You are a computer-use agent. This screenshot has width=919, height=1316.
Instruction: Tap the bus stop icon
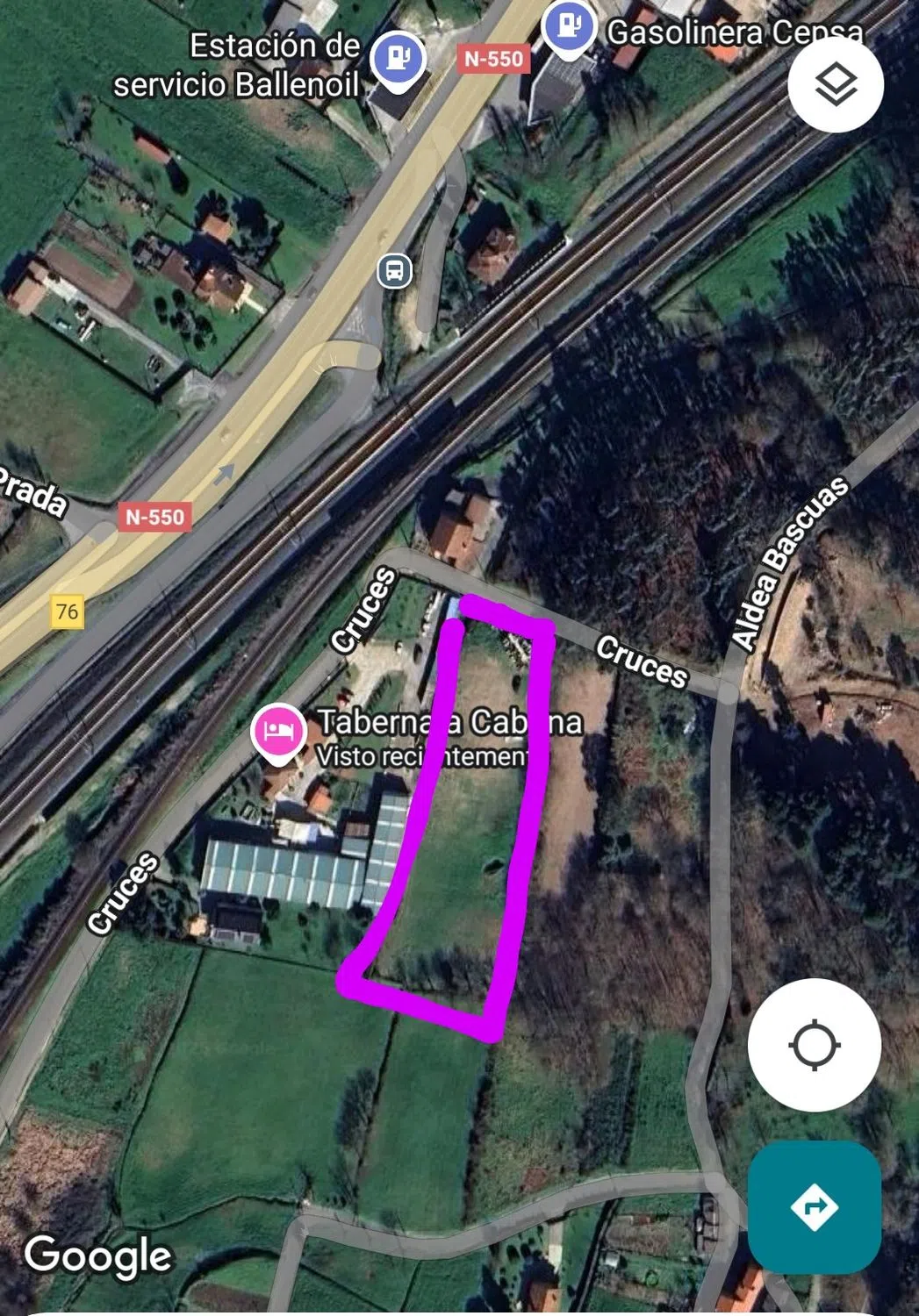[395, 271]
